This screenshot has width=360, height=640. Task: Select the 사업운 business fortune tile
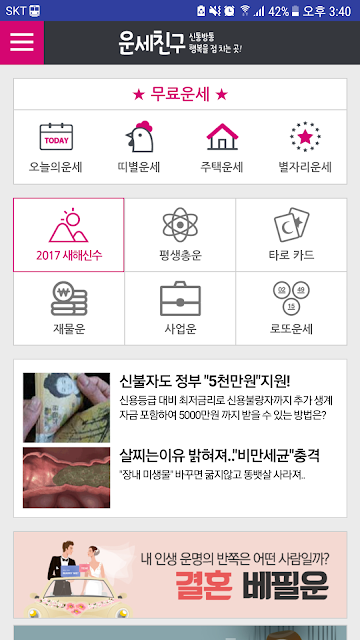tap(180, 309)
